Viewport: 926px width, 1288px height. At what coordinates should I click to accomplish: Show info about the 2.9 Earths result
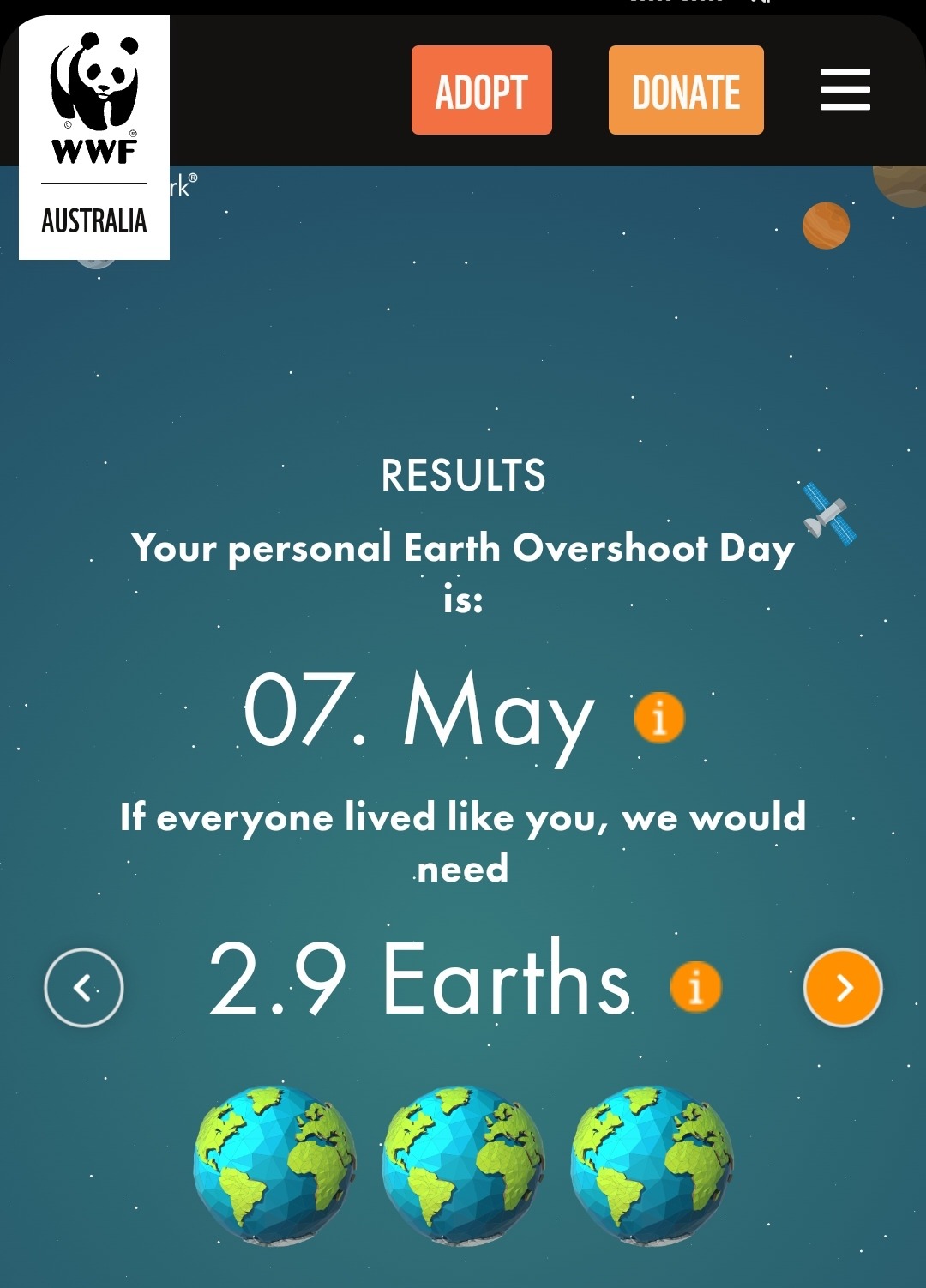[x=695, y=986]
